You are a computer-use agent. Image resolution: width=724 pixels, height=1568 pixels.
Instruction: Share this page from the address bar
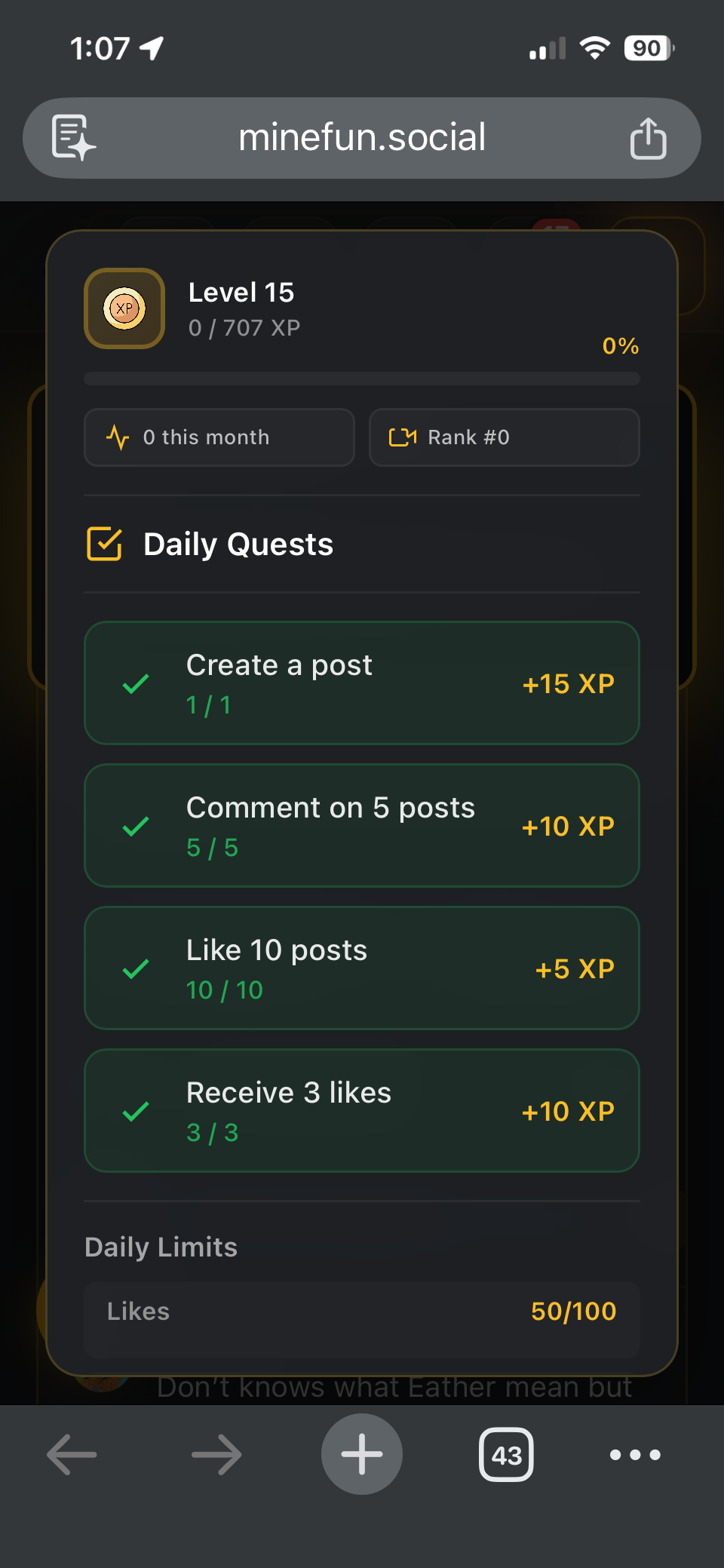[648, 139]
